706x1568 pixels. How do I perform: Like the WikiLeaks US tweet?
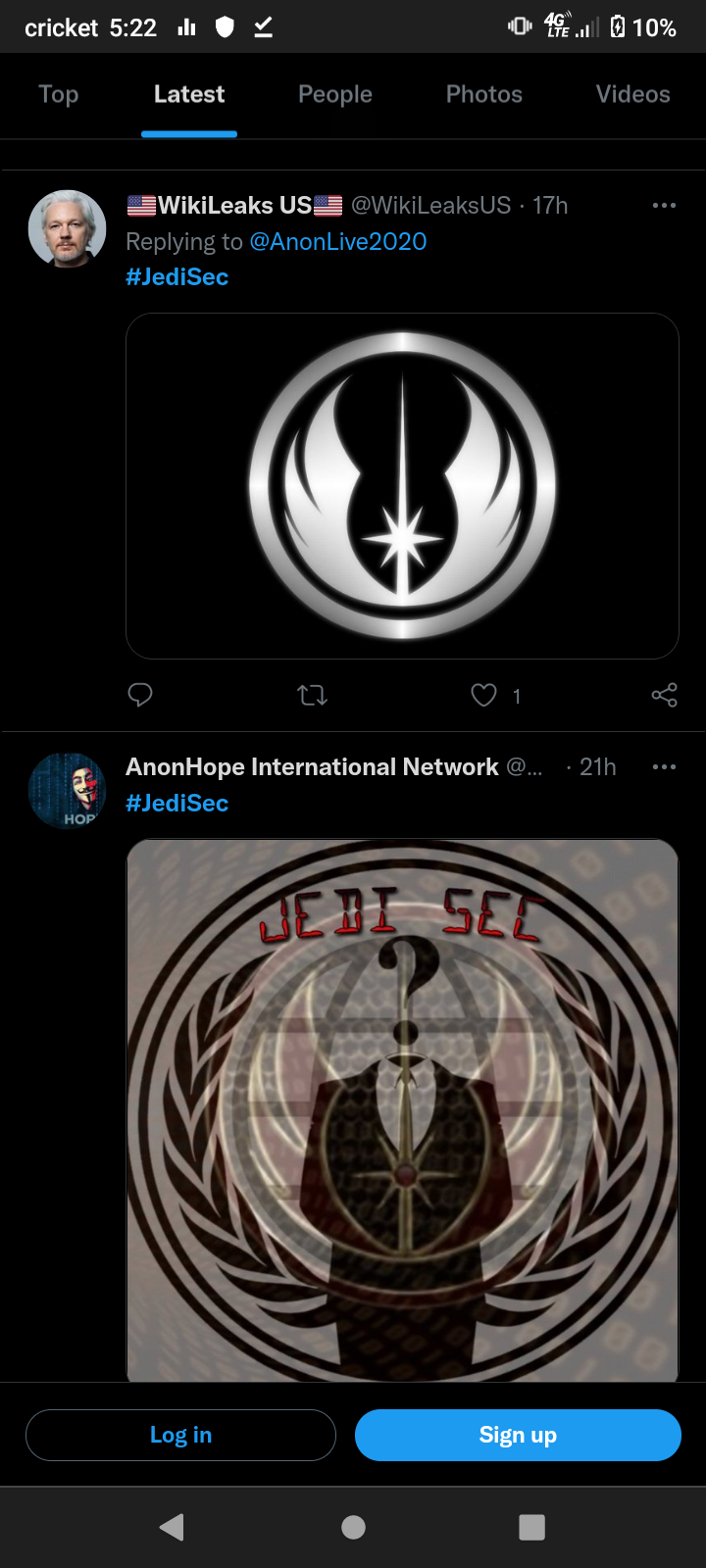(x=484, y=695)
